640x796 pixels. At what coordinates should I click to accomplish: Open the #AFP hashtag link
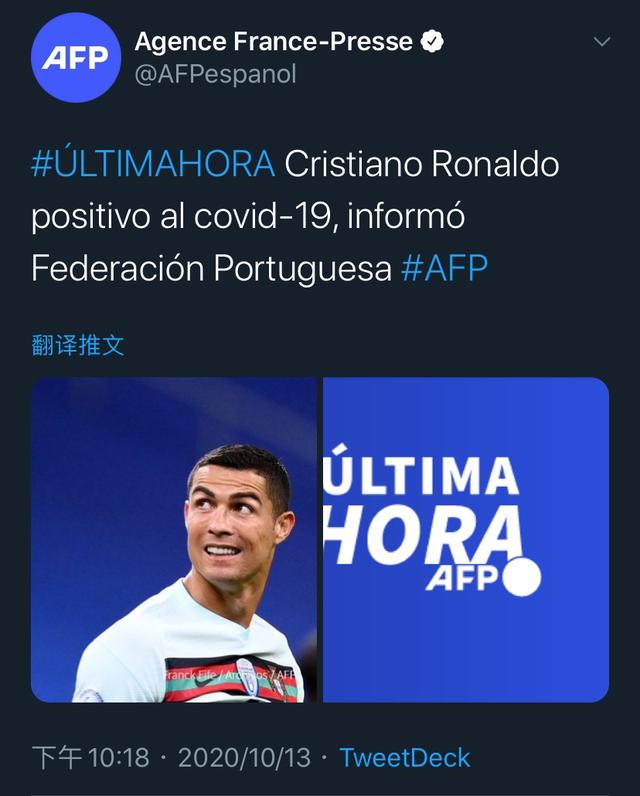pos(444,269)
